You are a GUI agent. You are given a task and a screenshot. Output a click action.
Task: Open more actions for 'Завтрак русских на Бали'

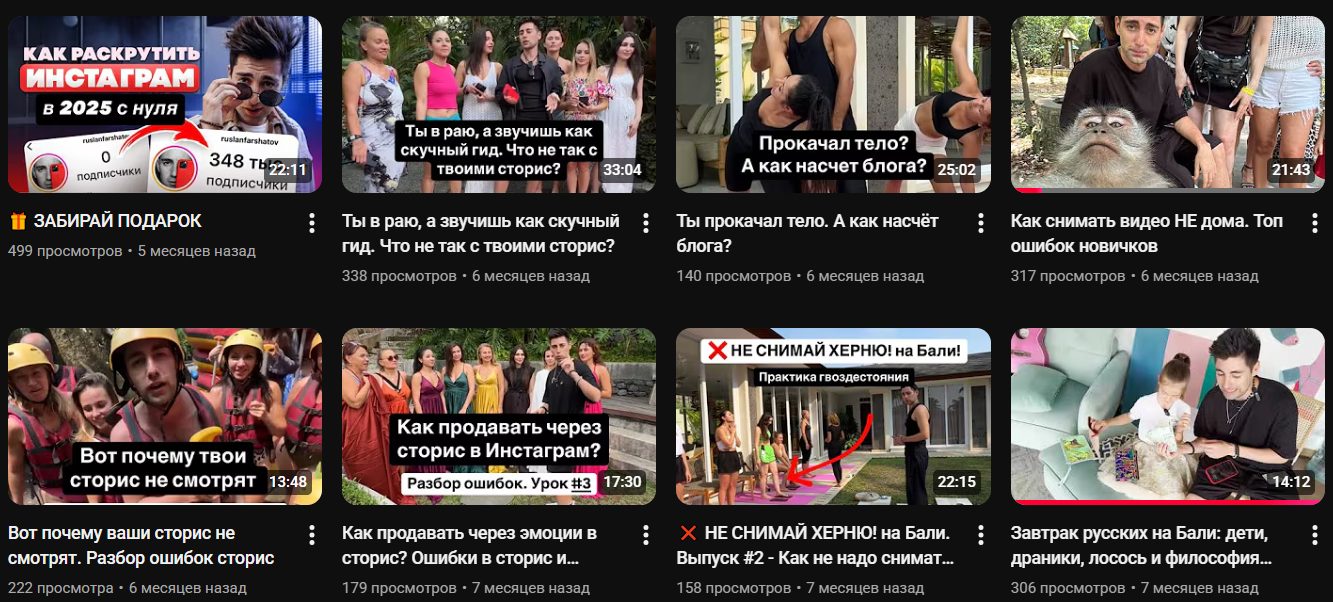click(1315, 535)
